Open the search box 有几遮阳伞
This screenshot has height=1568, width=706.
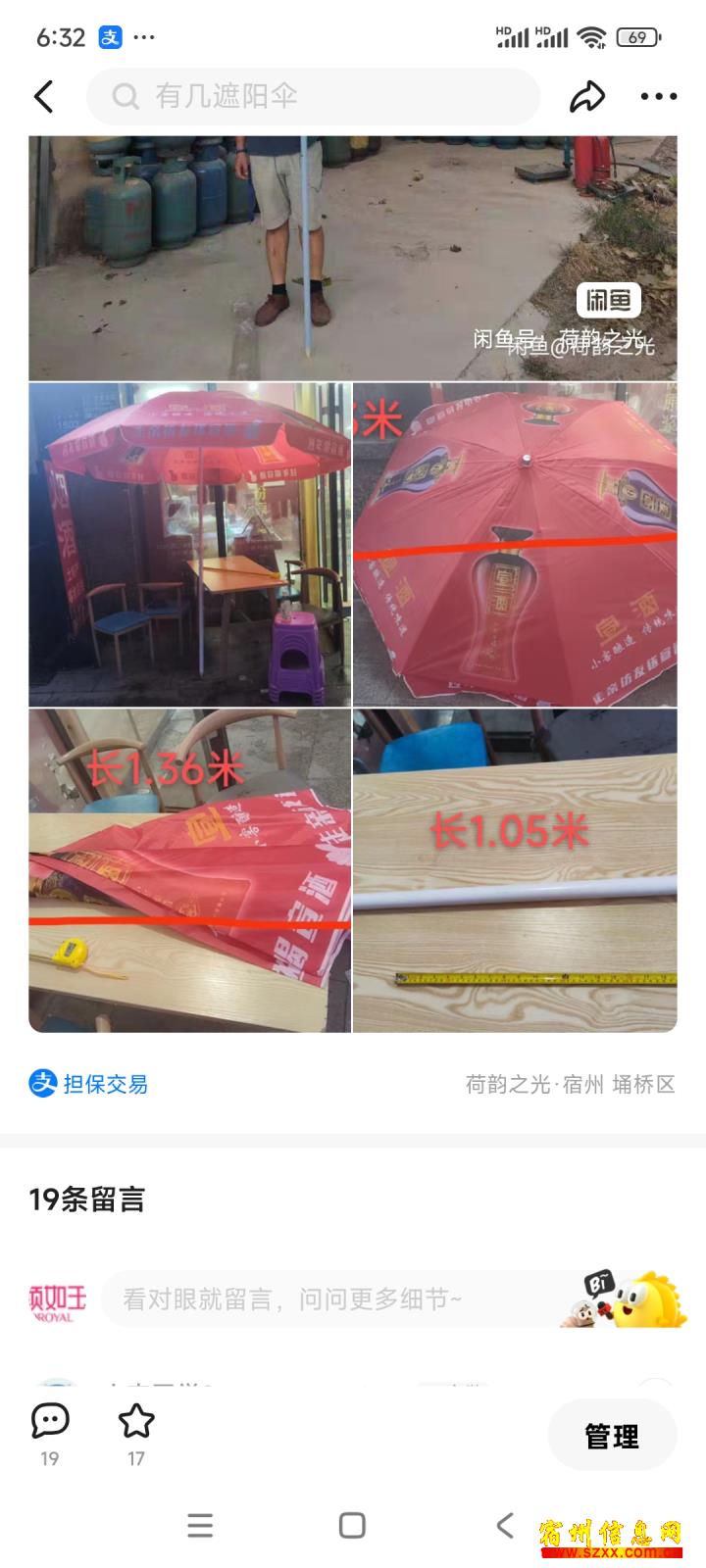314,96
